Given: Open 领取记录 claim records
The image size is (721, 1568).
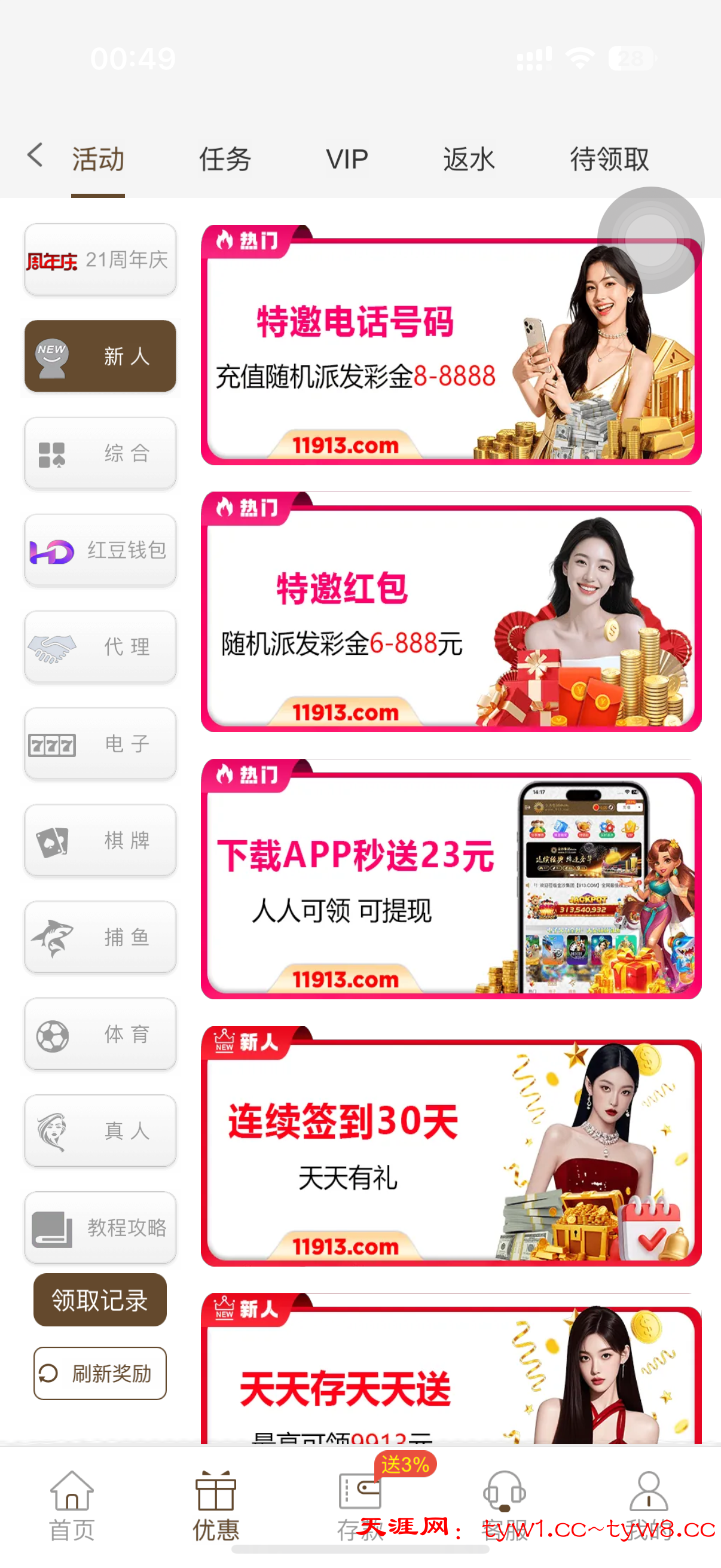Looking at the screenshot, I should click(x=100, y=1300).
